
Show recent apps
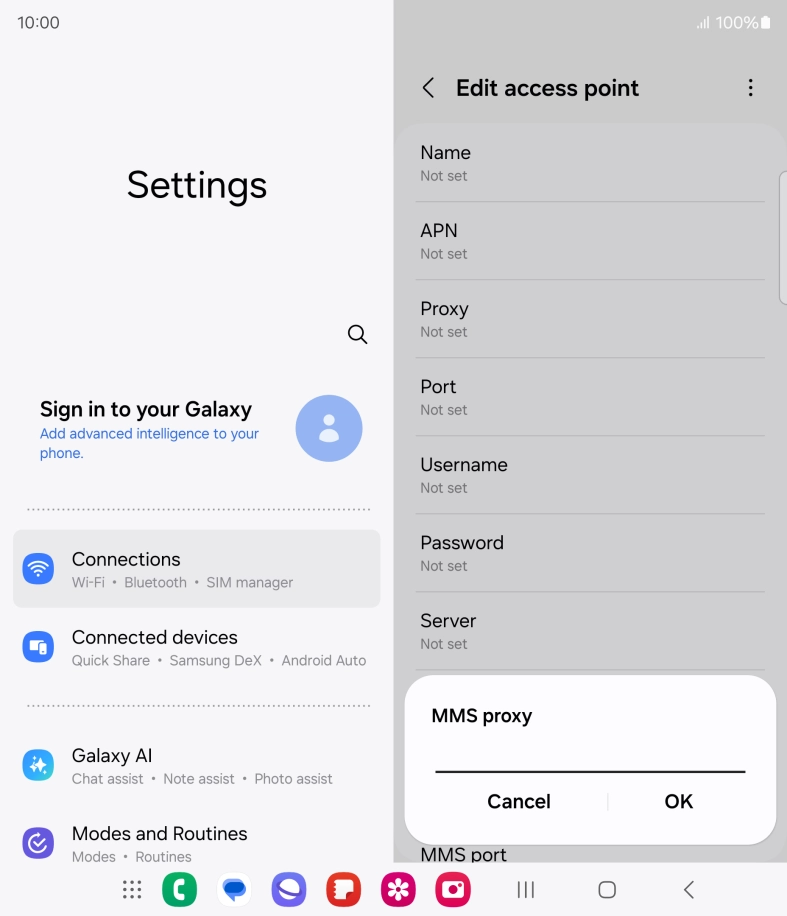[525, 890]
